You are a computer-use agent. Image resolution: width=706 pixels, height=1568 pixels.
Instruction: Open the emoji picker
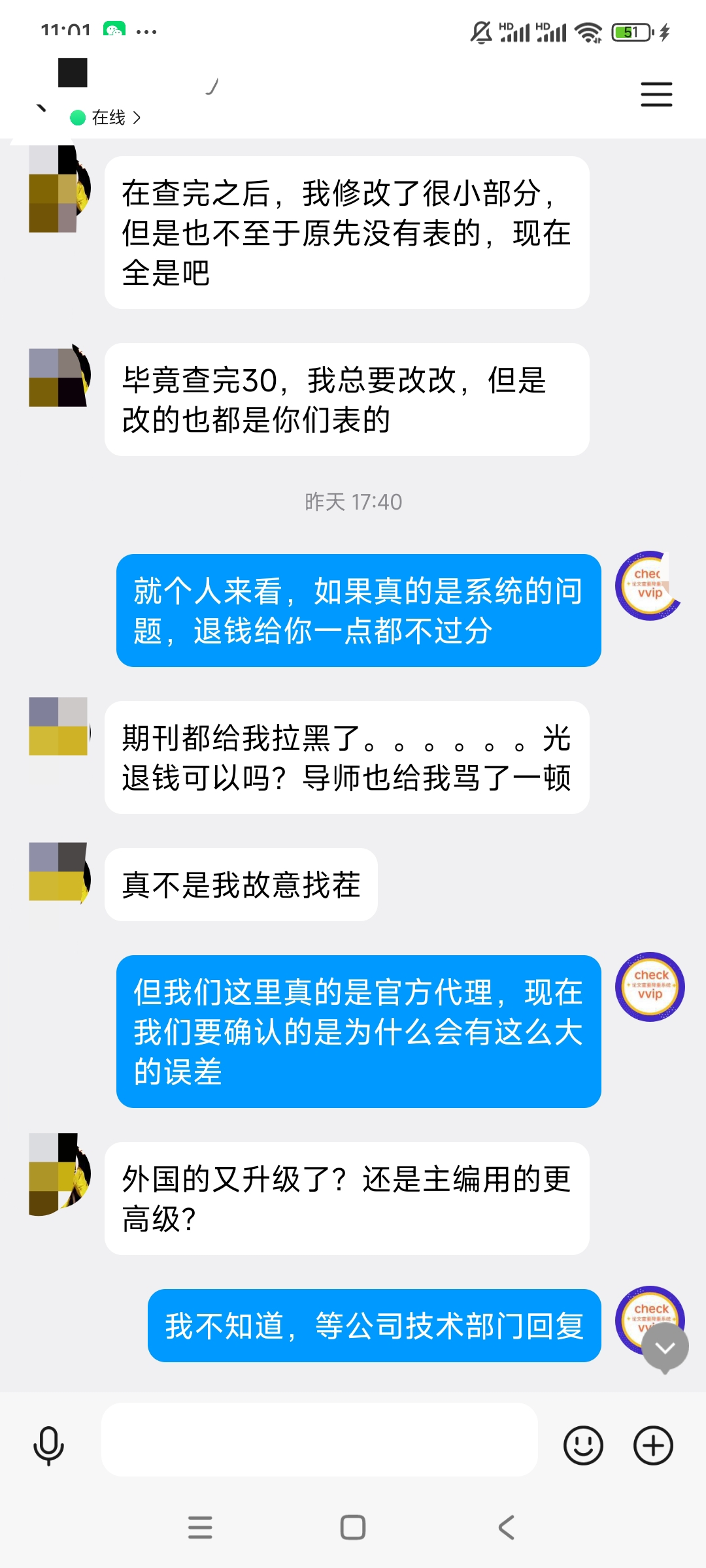click(582, 1445)
